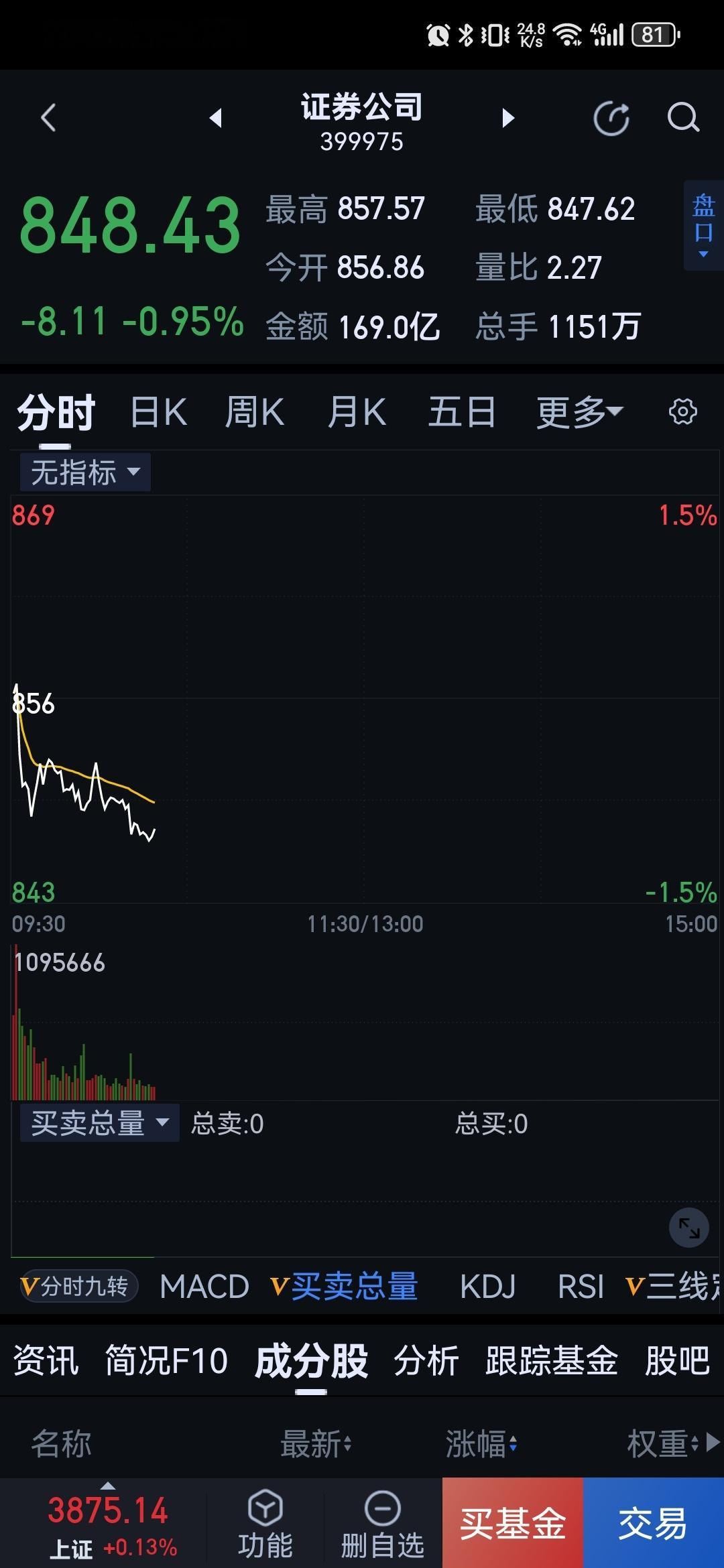Open the 无指标 dropdown
This screenshot has width=724, height=1568.
coord(85,472)
